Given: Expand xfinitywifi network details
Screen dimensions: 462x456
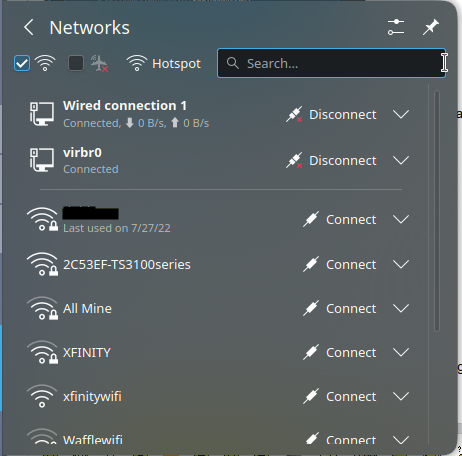Looking at the screenshot, I should (x=401, y=397).
